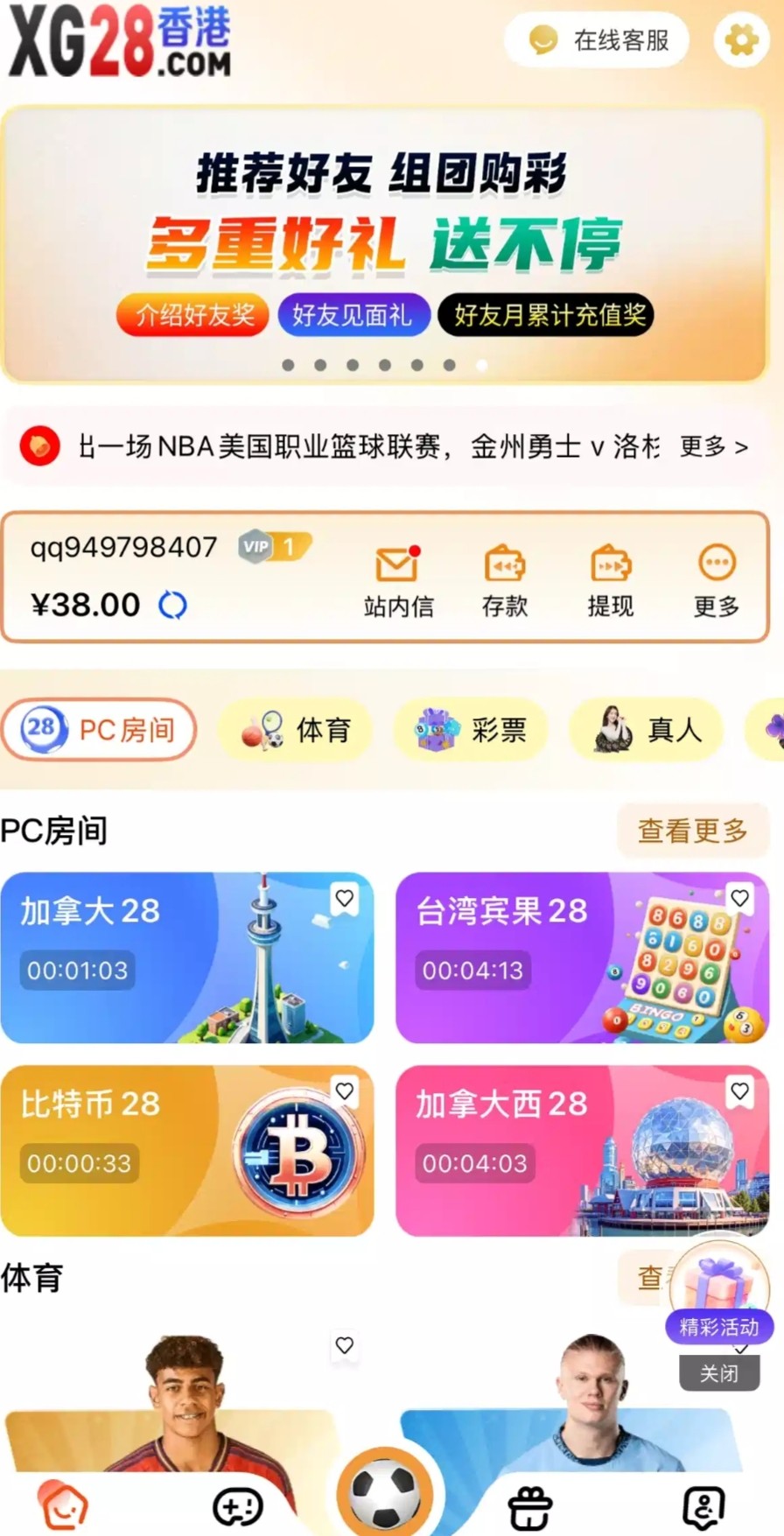Contact 在线客服 online support
784x1536 pixels.
(597, 40)
